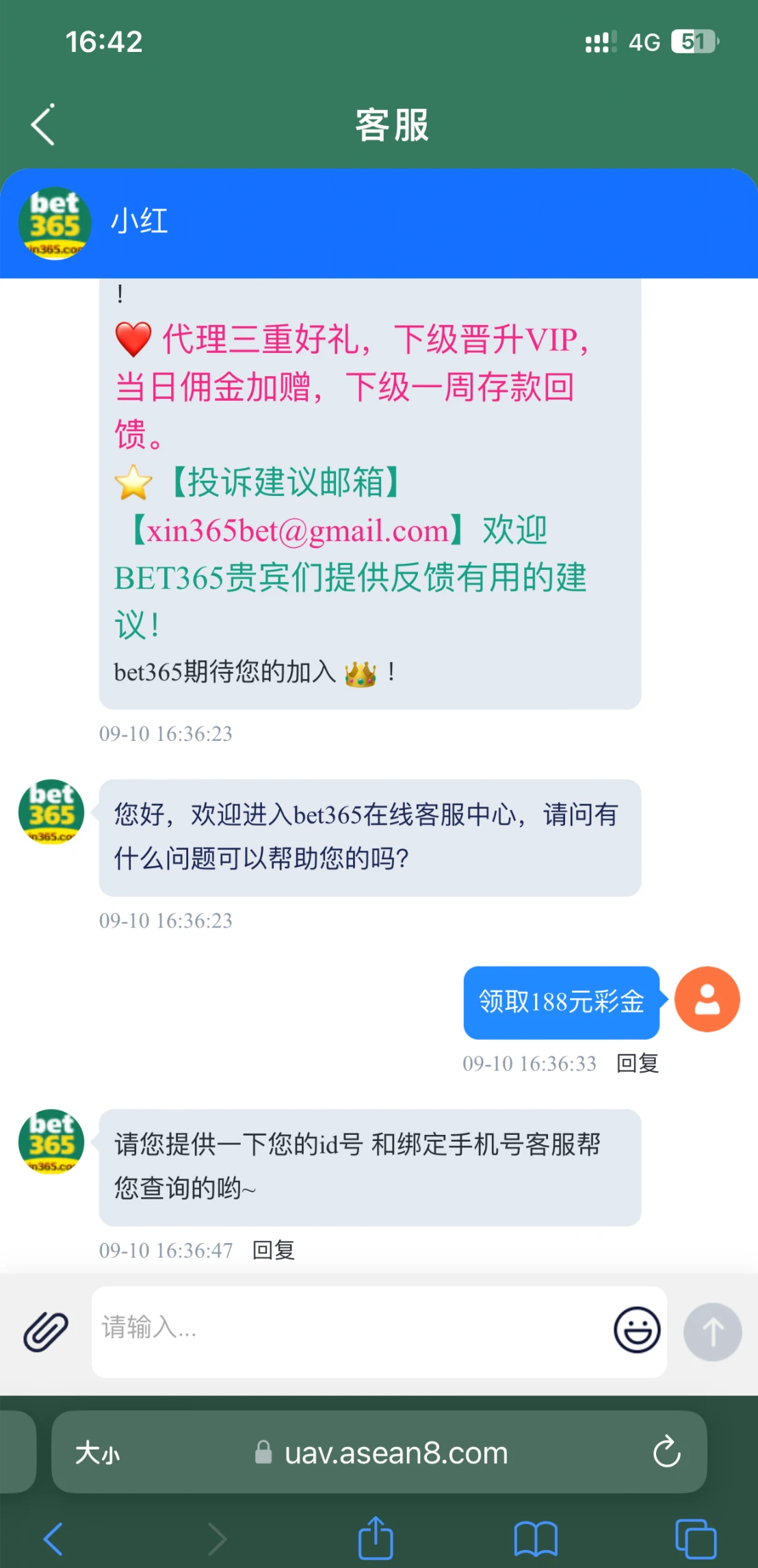Image resolution: width=758 pixels, height=1568 pixels.
Task: Open browser bookmarks
Action: click(536, 1539)
